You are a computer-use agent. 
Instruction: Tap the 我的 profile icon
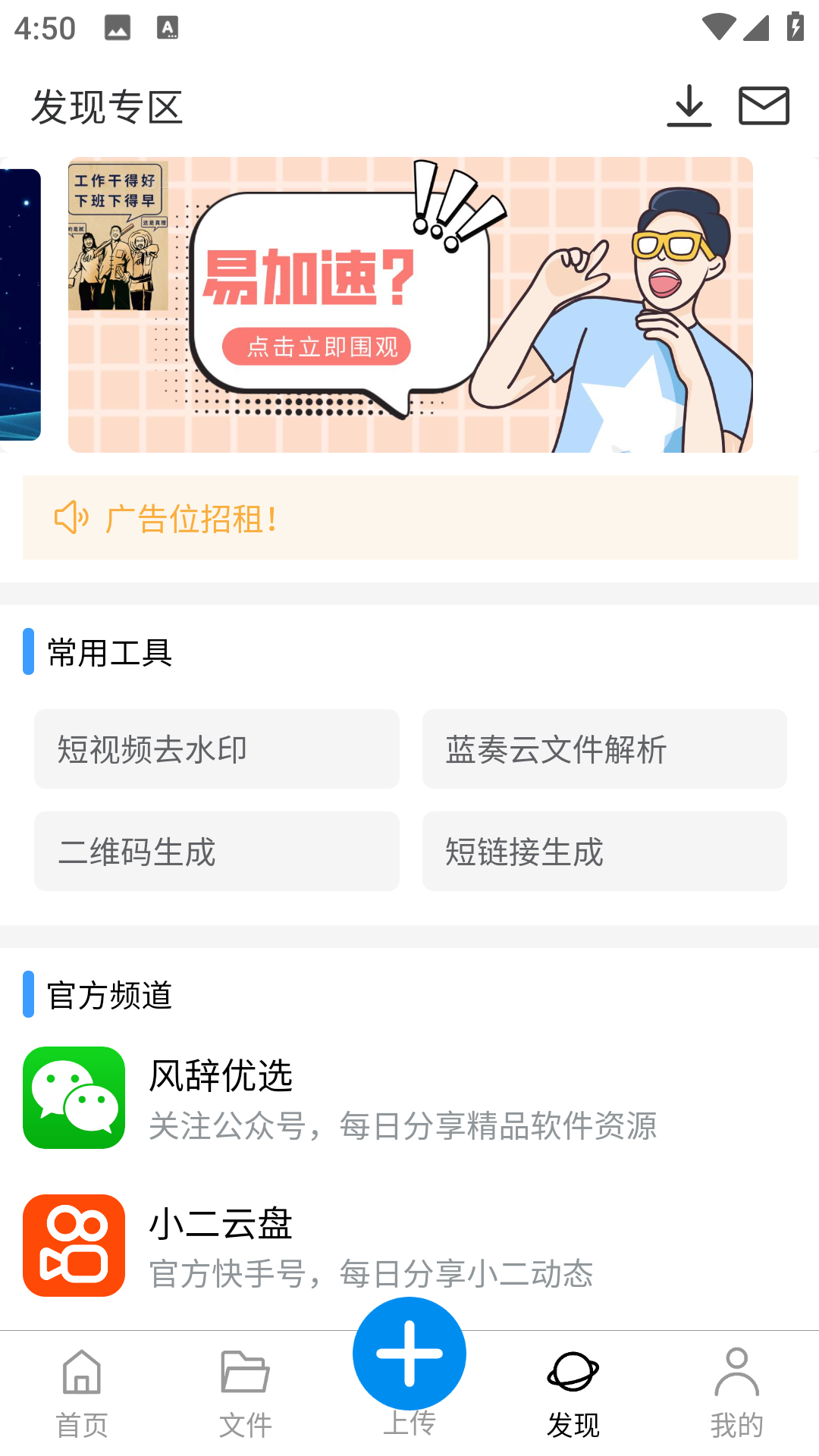[737, 1371]
